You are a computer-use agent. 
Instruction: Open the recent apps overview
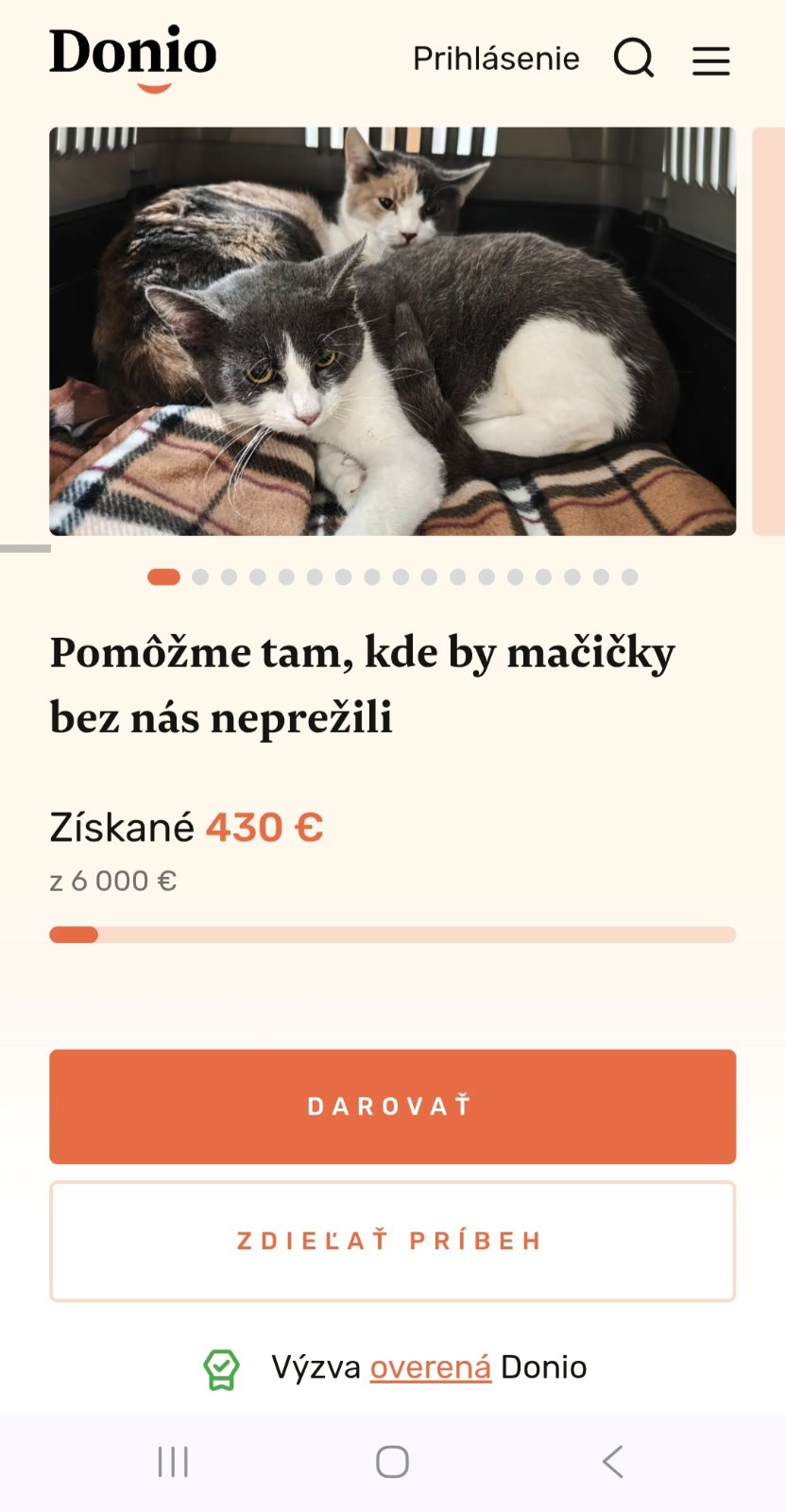coord(173,1461)
